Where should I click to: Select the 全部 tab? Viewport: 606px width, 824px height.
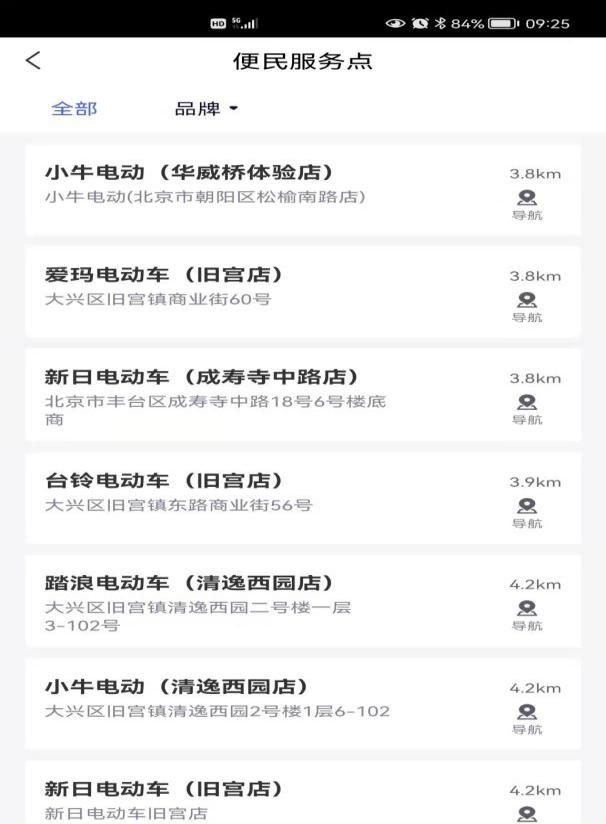74,109
